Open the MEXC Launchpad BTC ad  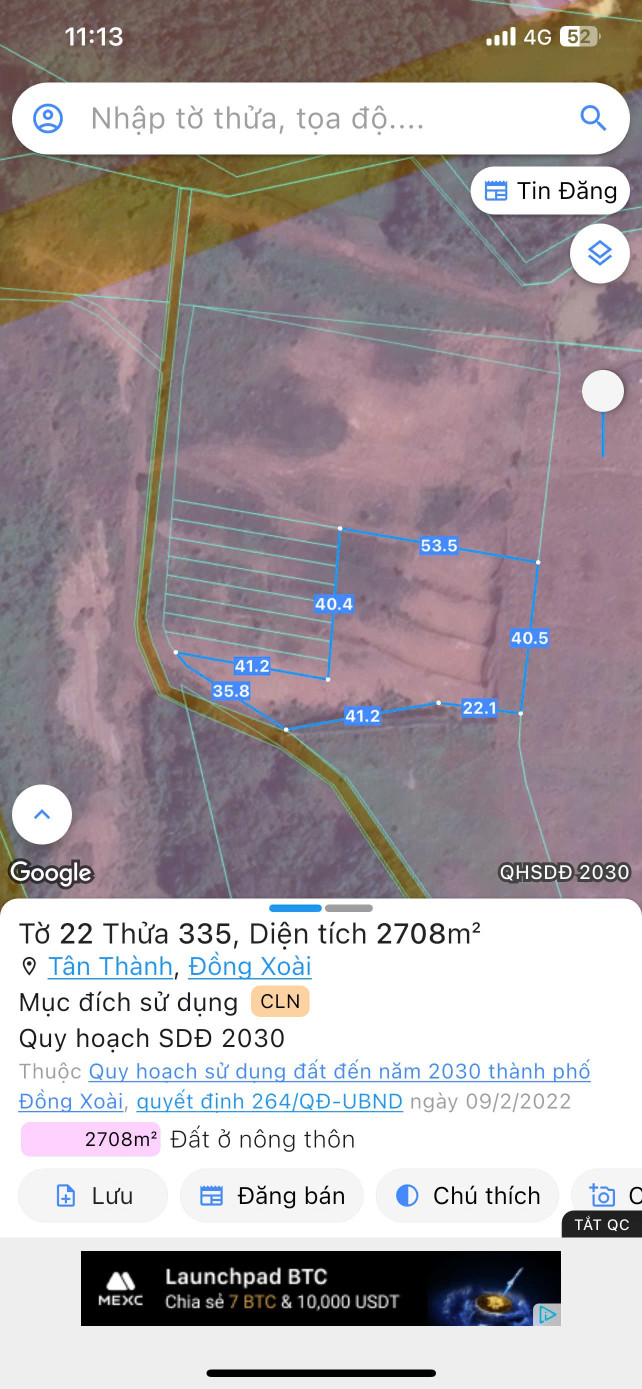tap(300, 1288)
